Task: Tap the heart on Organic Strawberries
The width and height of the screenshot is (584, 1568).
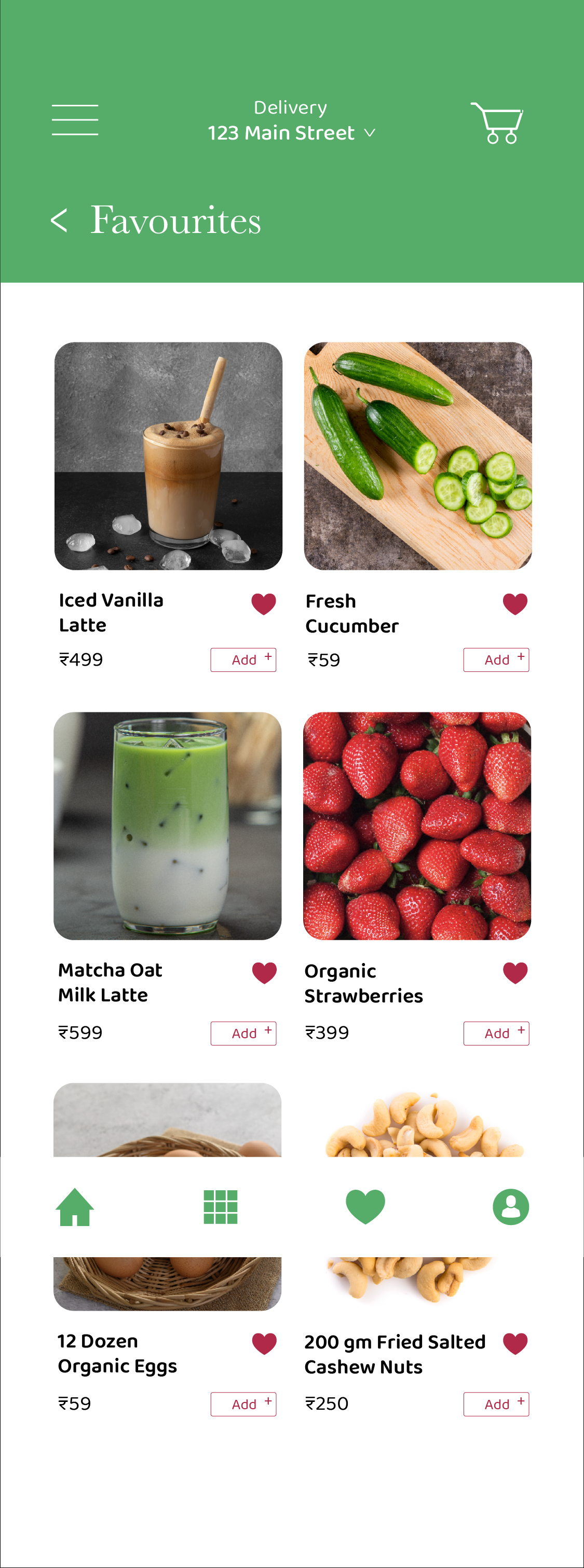Action: tap(515, 973)
